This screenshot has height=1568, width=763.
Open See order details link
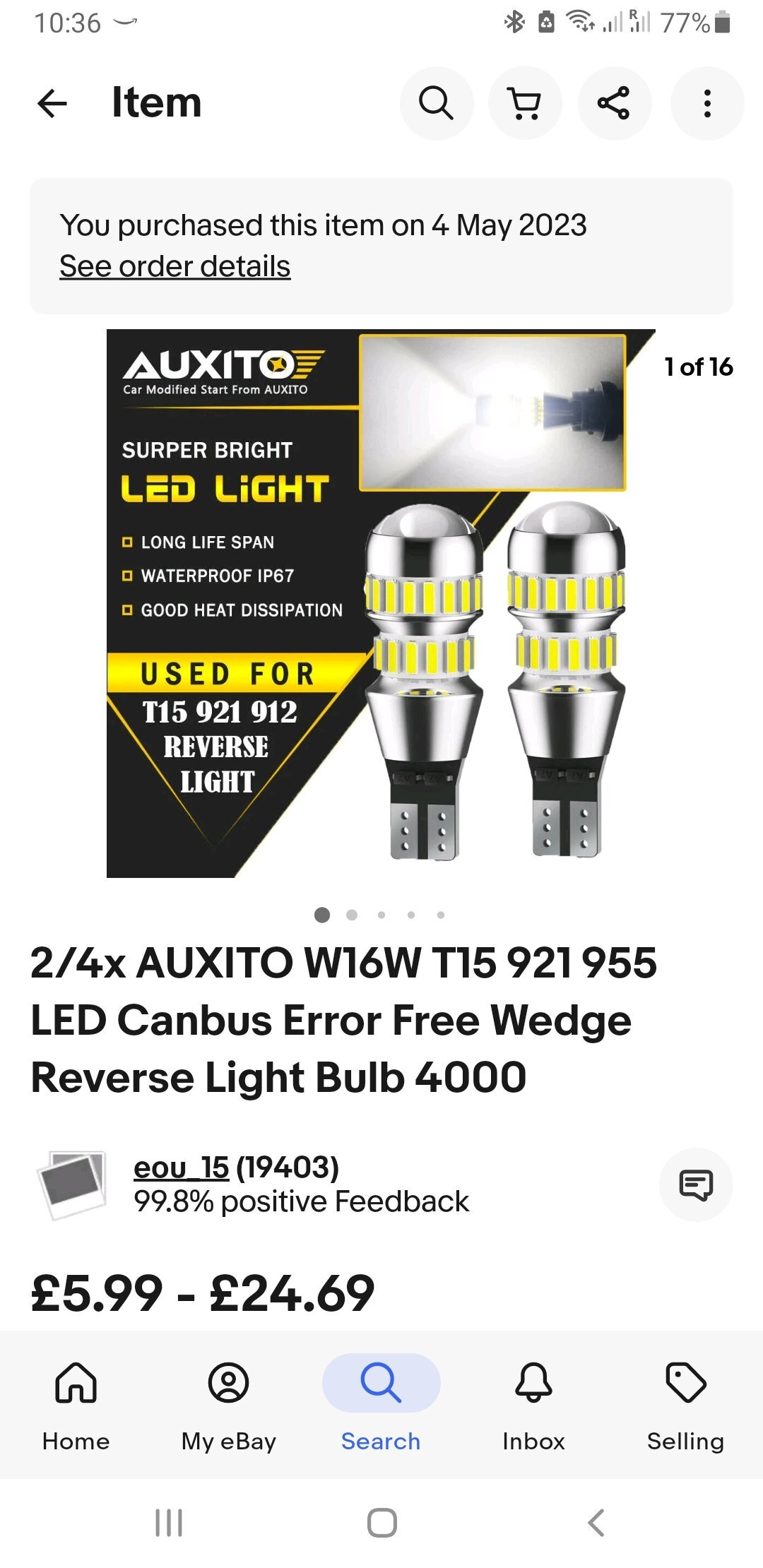[175, 266]
